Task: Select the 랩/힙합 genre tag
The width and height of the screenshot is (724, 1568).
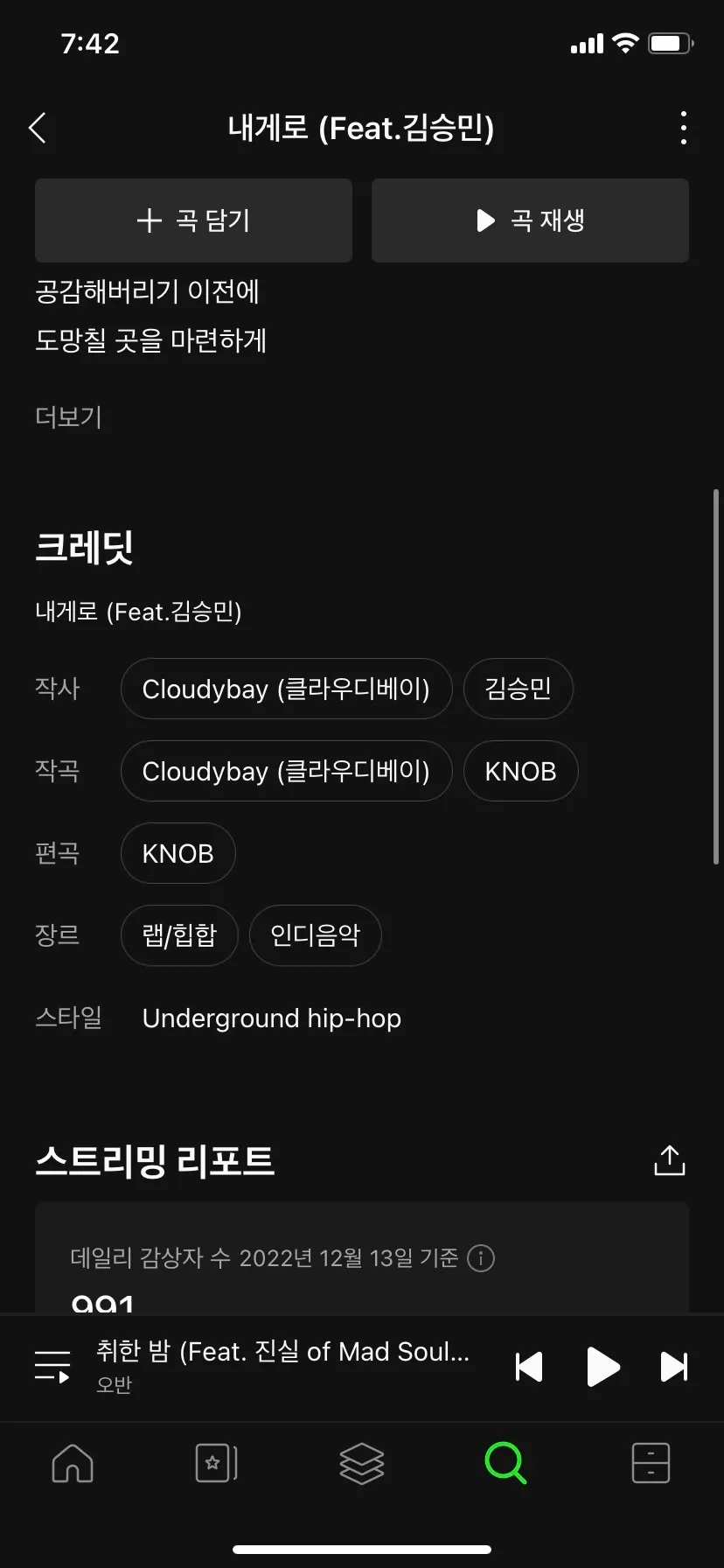Action: click(178, 935)
